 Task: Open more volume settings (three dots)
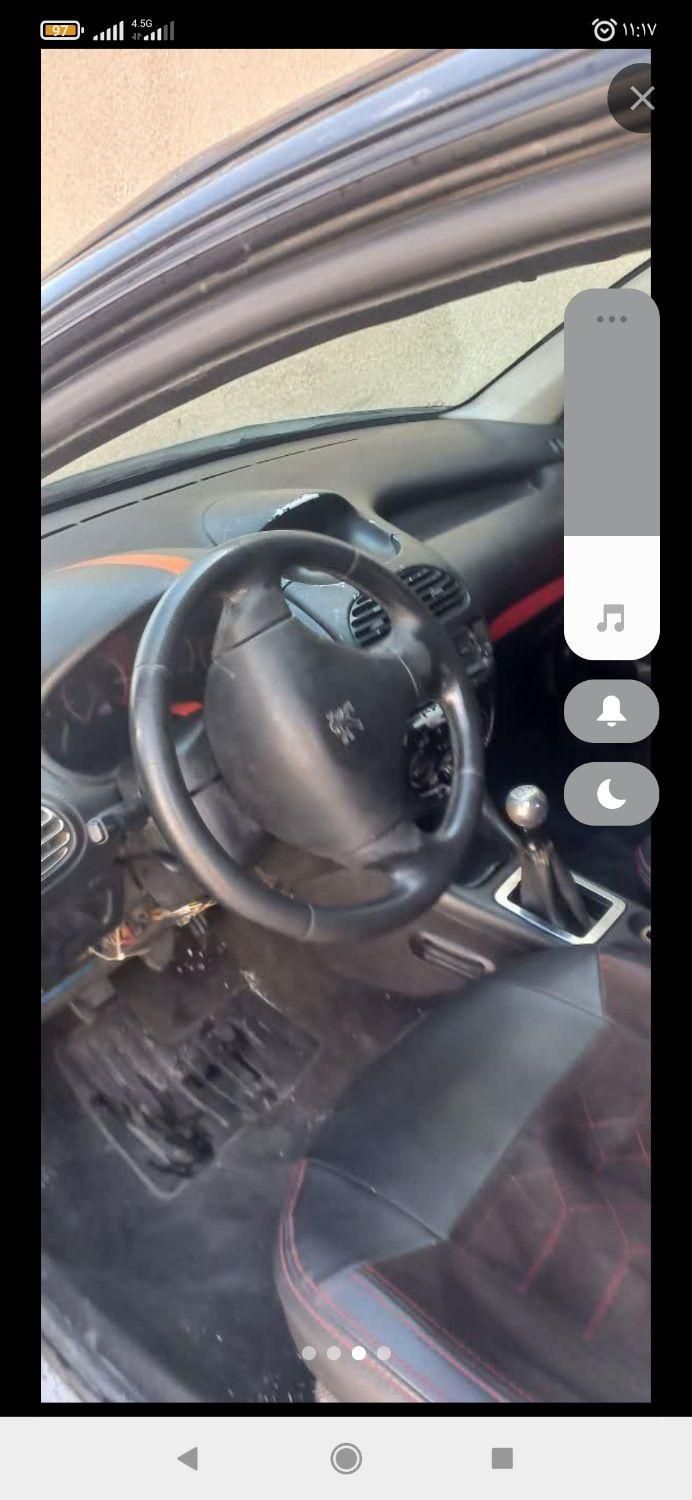tap(611, 320)
